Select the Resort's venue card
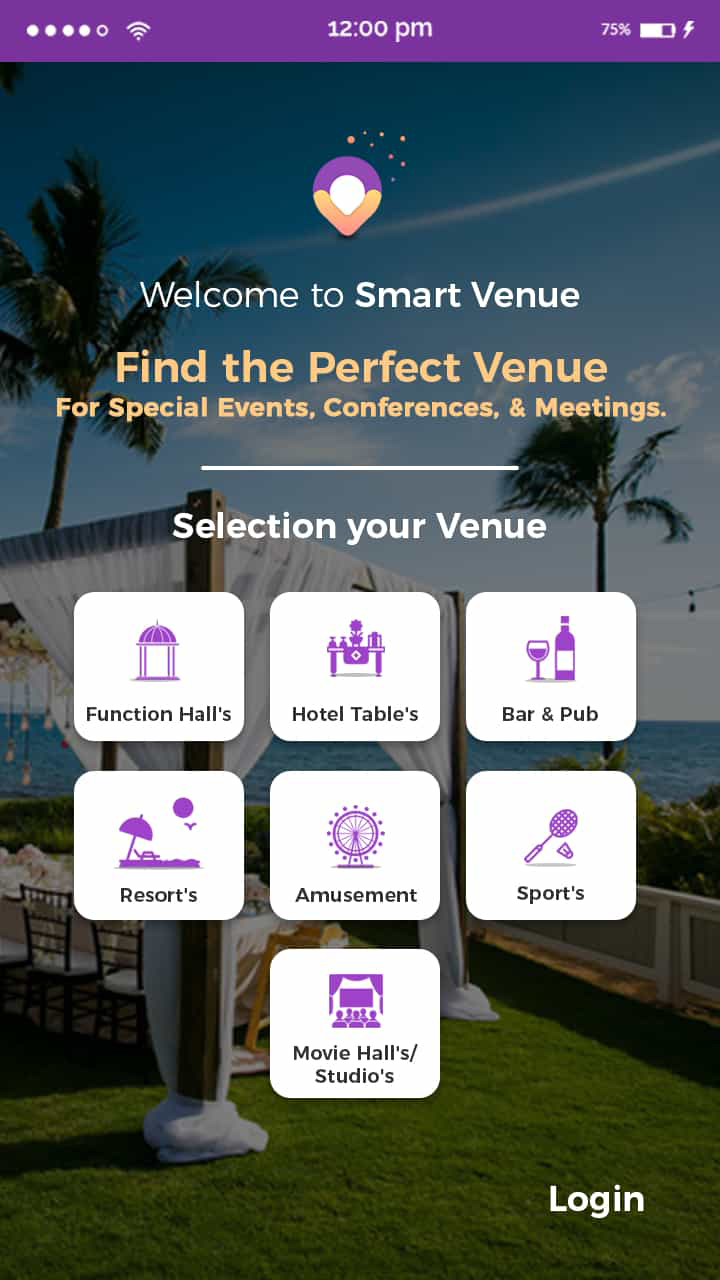The image size is (720, 1280). (159, 845)
